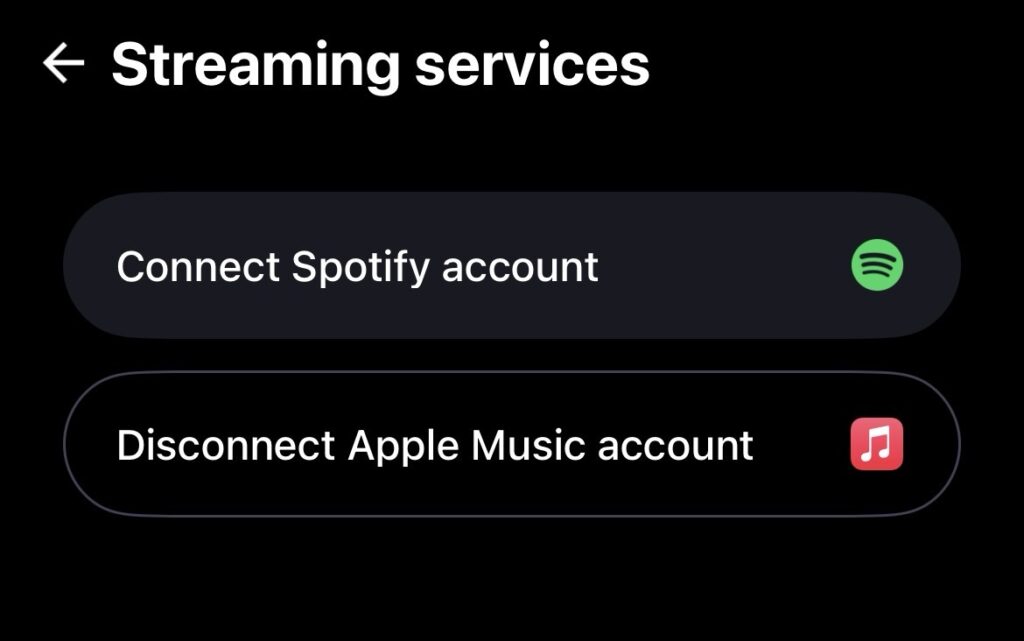Disconnect Apple Music account
The image size is (1024, 641).
point(511,445)
